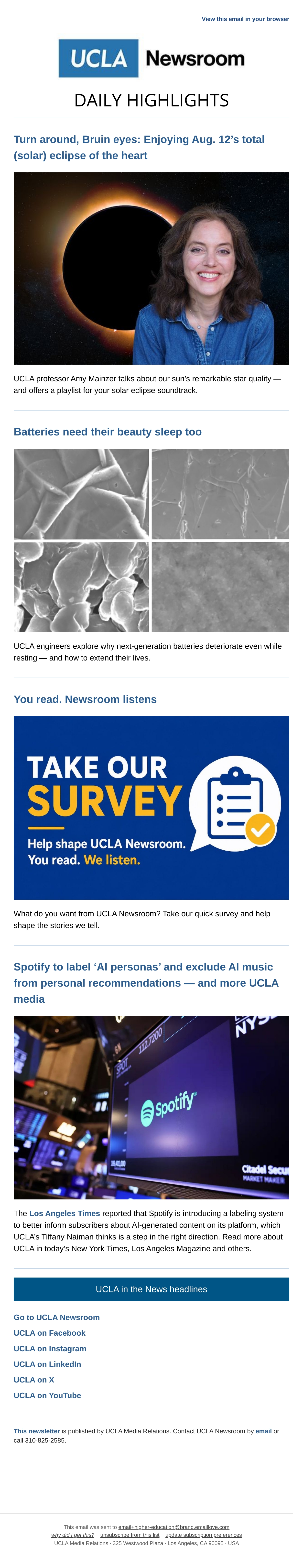
Task: Tap the Take Our Survey banner
Action: (x=151, y=808)
